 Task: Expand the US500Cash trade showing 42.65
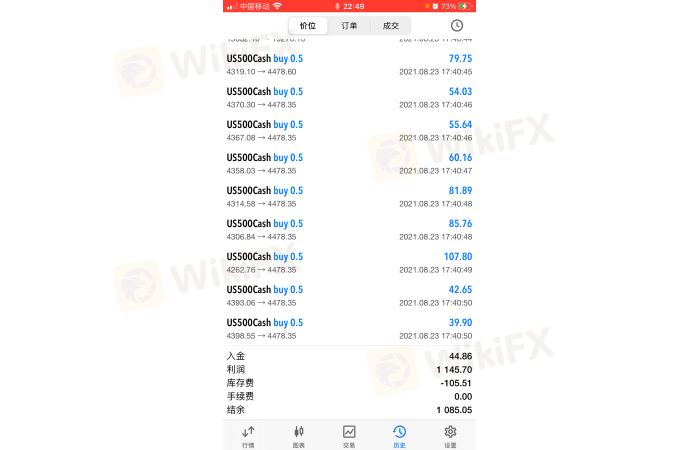(349, 296)
